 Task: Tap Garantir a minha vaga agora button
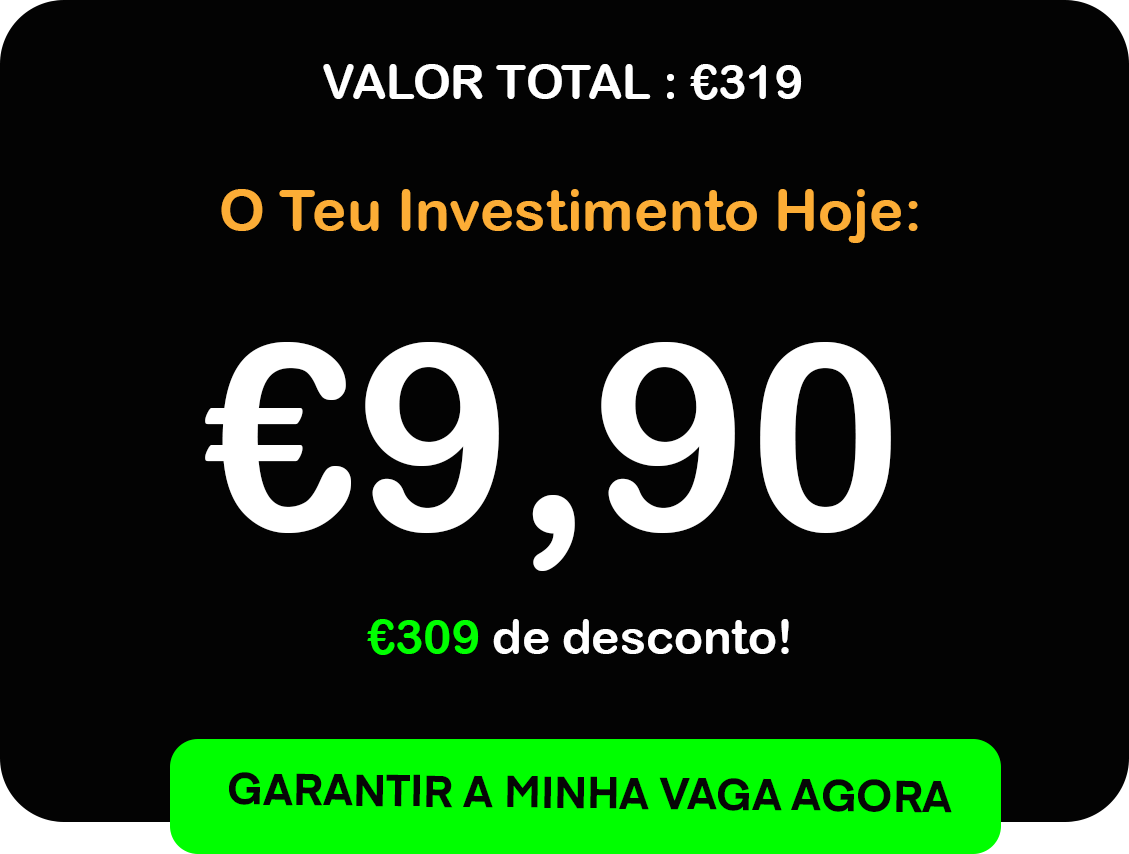[586, 795]
